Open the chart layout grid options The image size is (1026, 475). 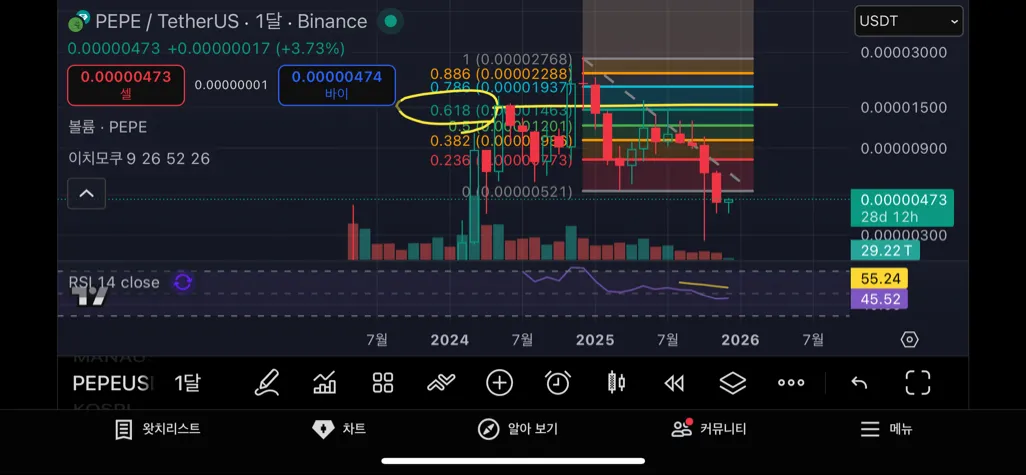pyautogui.click(x=383, y=383)
